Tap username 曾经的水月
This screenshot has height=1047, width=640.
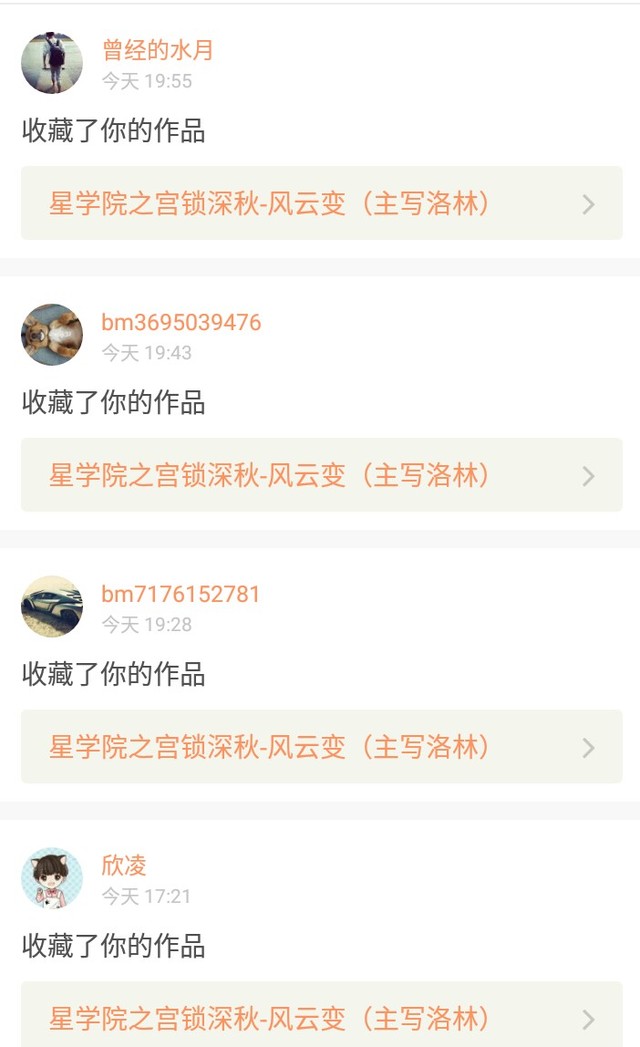tap(157, 50)
